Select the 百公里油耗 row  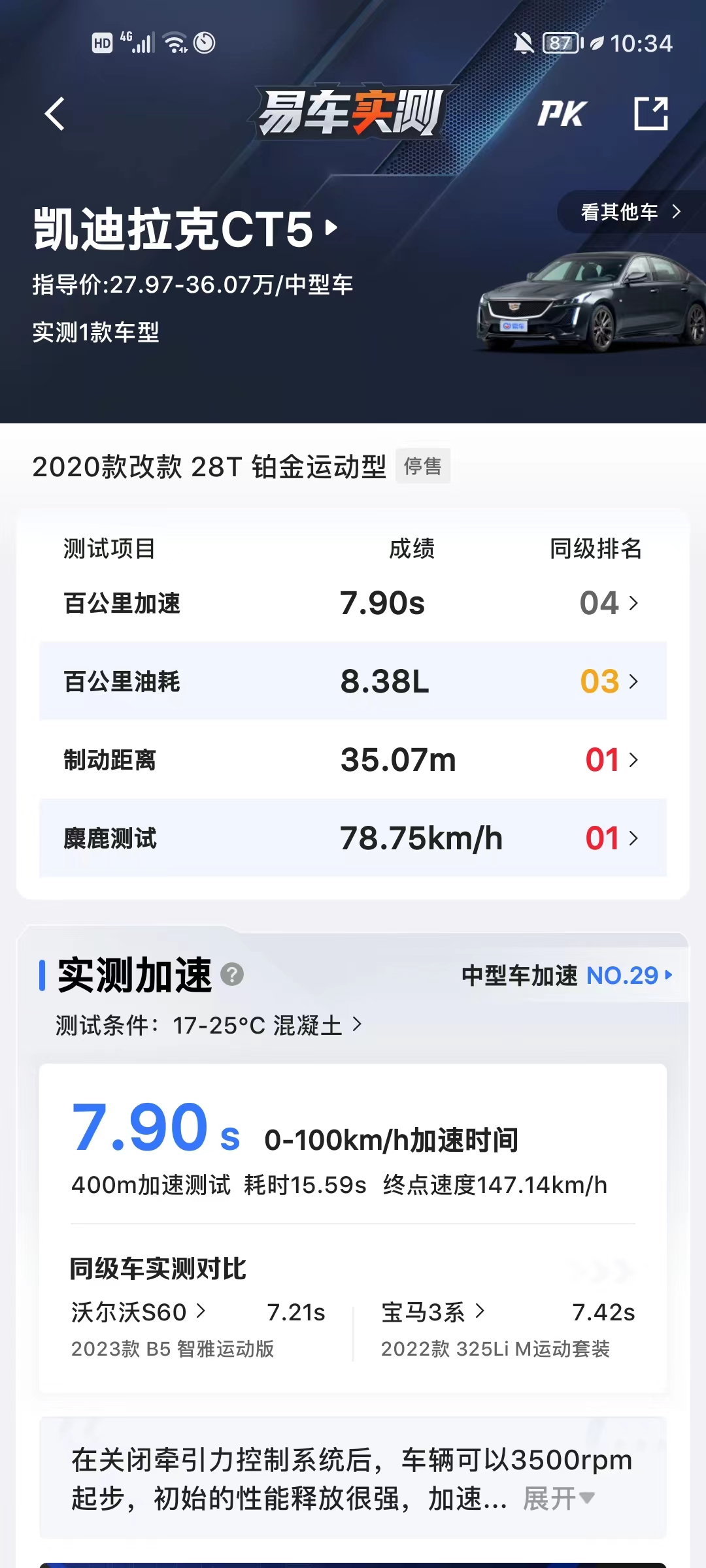click(x=353, y=682)
